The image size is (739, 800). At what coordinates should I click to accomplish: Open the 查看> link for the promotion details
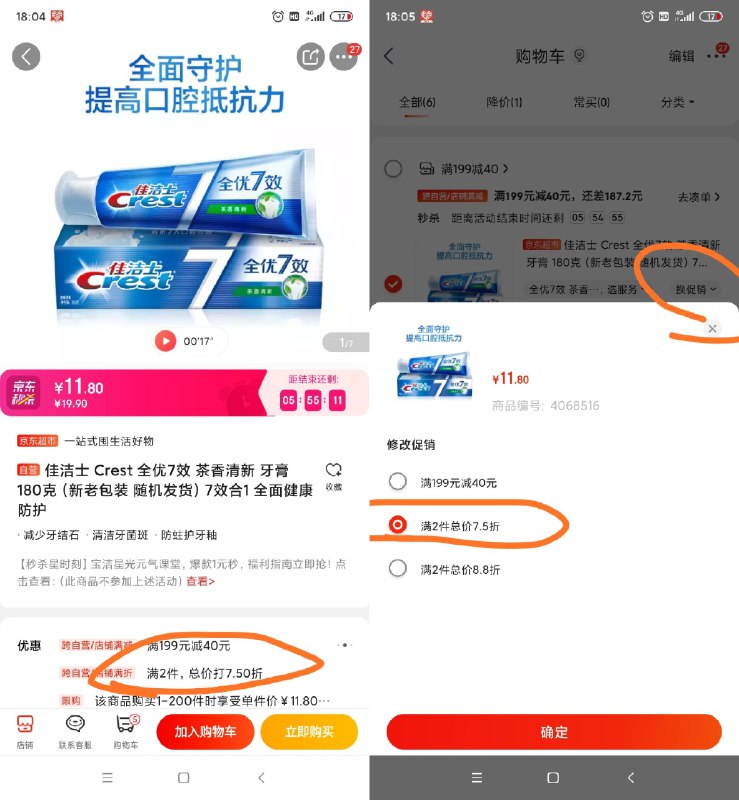pos(200,581)
